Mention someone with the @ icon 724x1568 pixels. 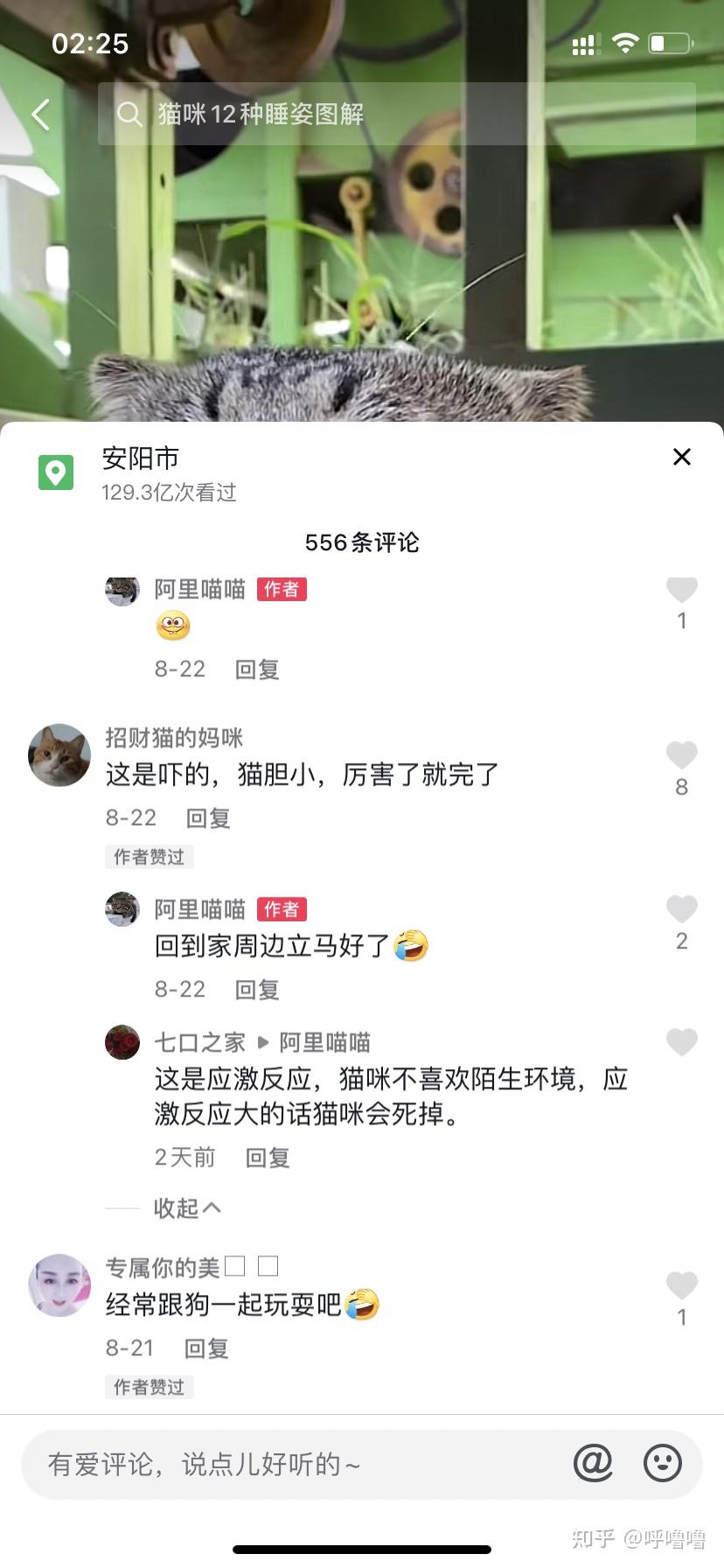pos(593,1463)
